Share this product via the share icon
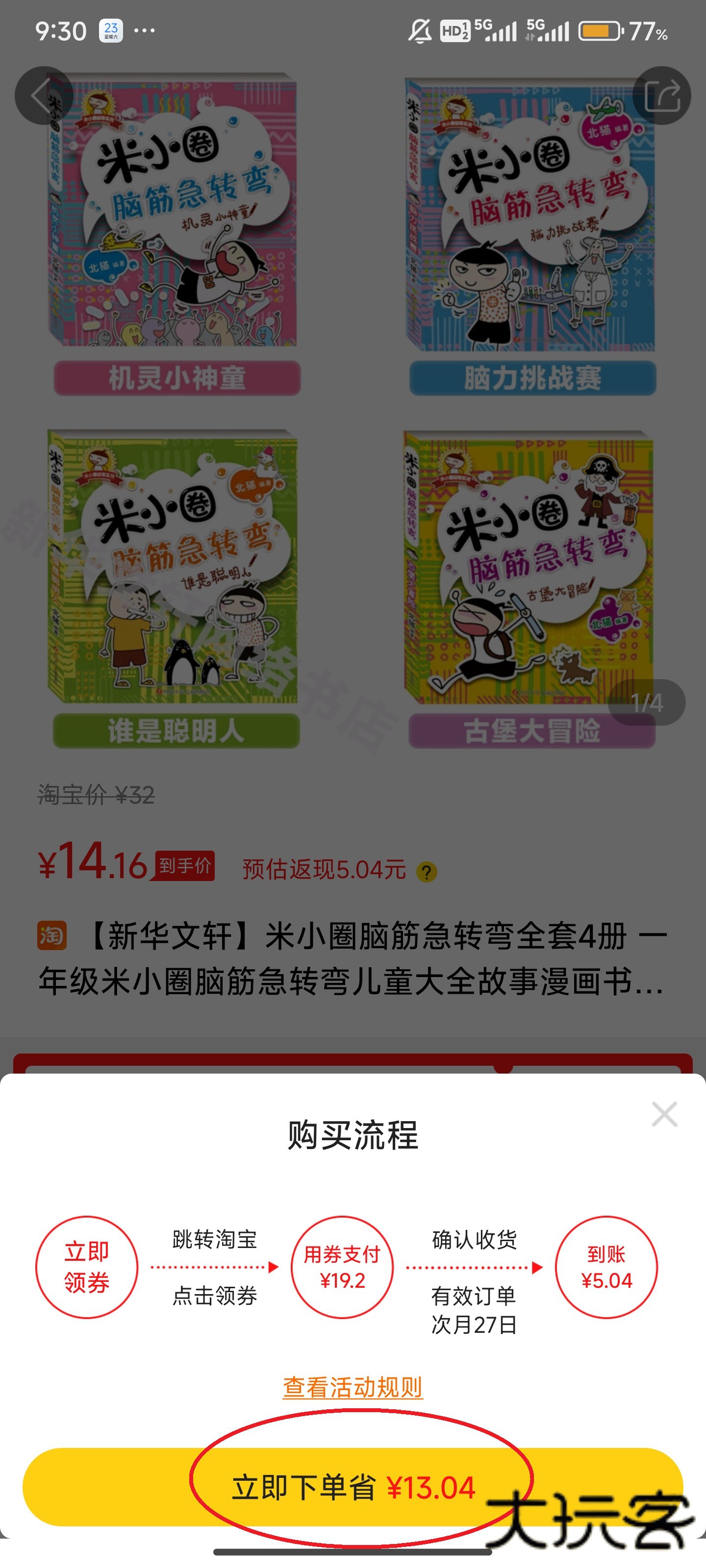Viewport: 706px width, 1568px height. (661, 96)
